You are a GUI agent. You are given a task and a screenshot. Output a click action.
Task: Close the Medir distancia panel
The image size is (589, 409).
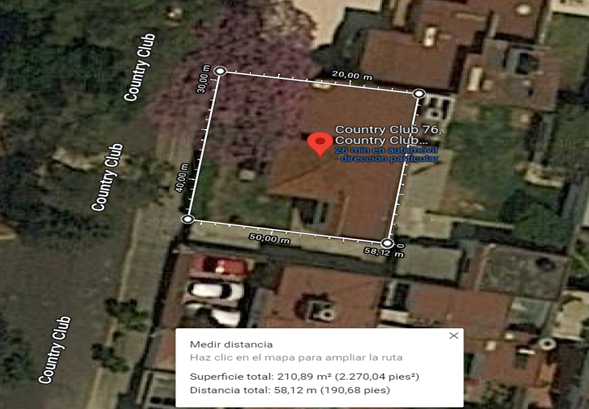(453, 335)
